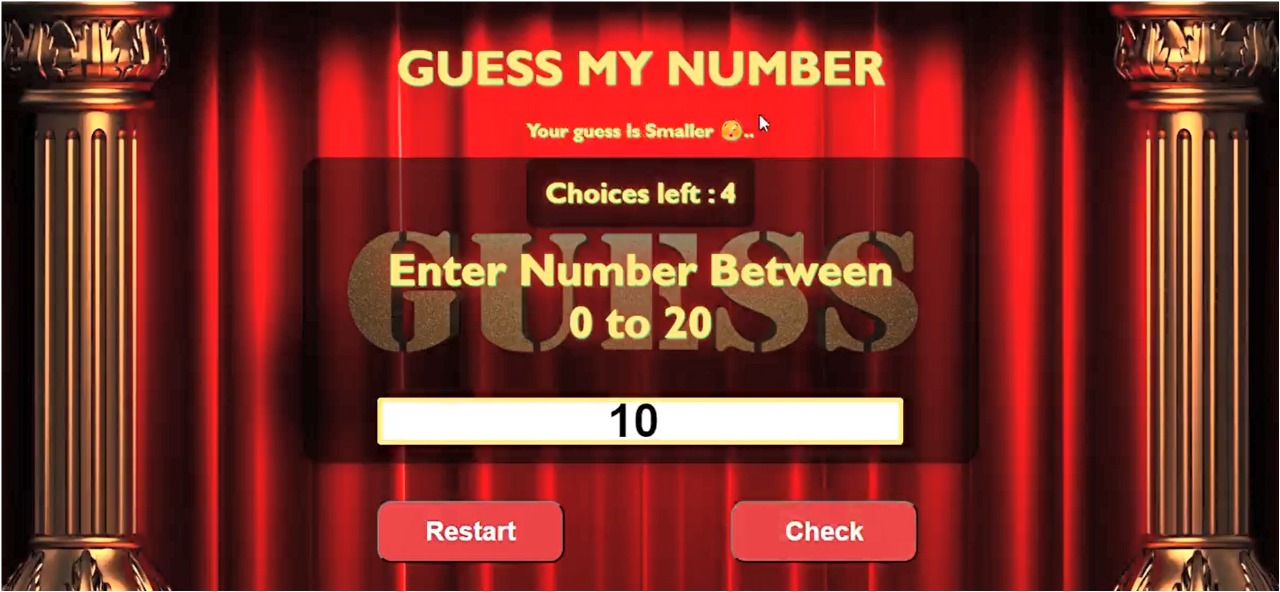Restart the guessing game

tap(470, 531)
